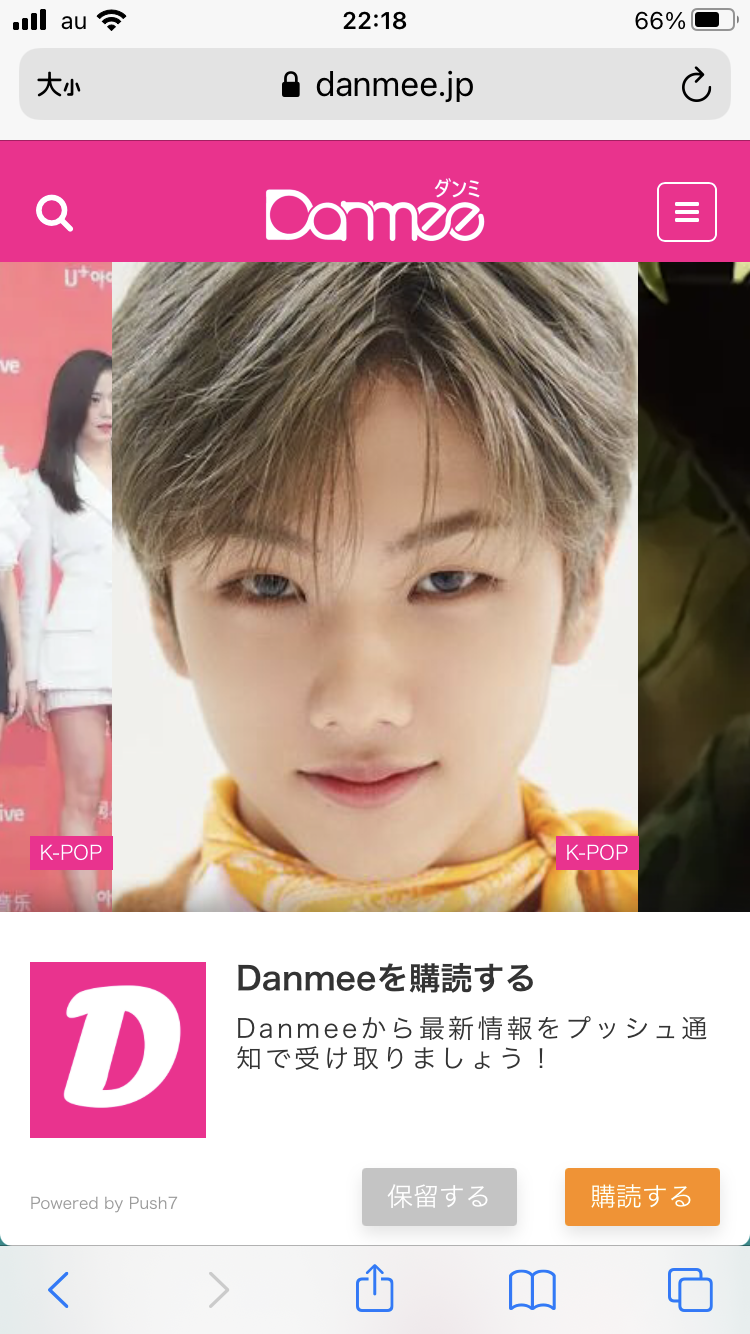Image resolution: width=750 pixels, height=1334 pixels.
Task: Go back to the previous page
Action: coord(58,1290)
